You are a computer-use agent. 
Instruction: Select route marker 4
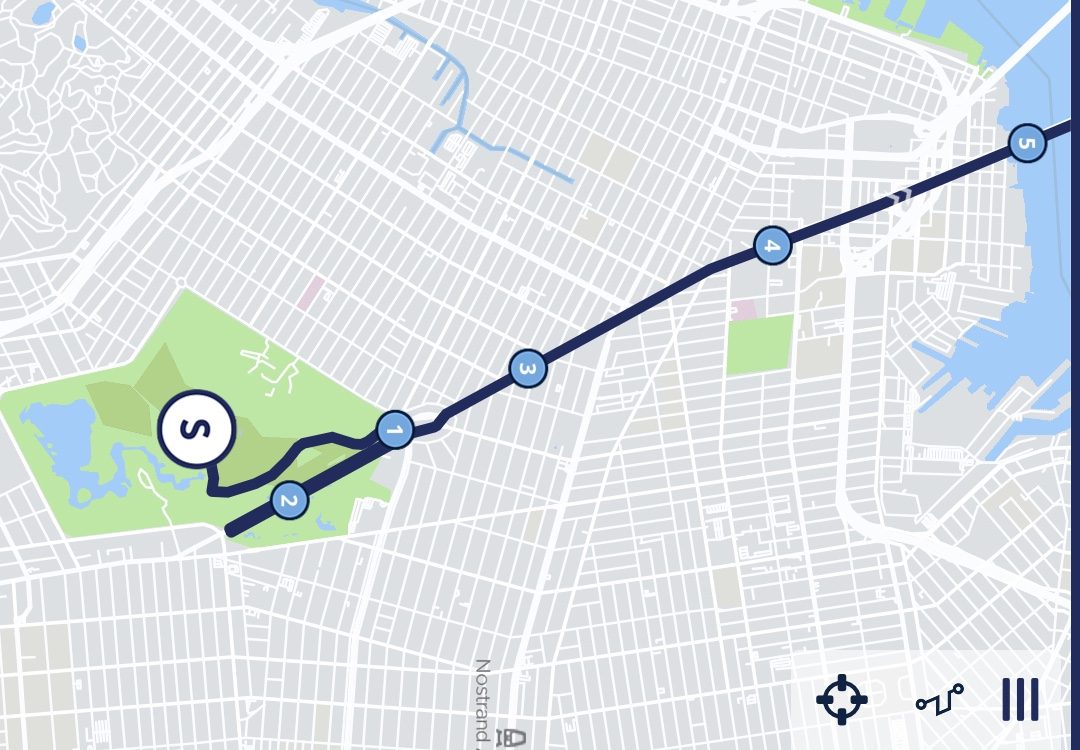(771, 245)
